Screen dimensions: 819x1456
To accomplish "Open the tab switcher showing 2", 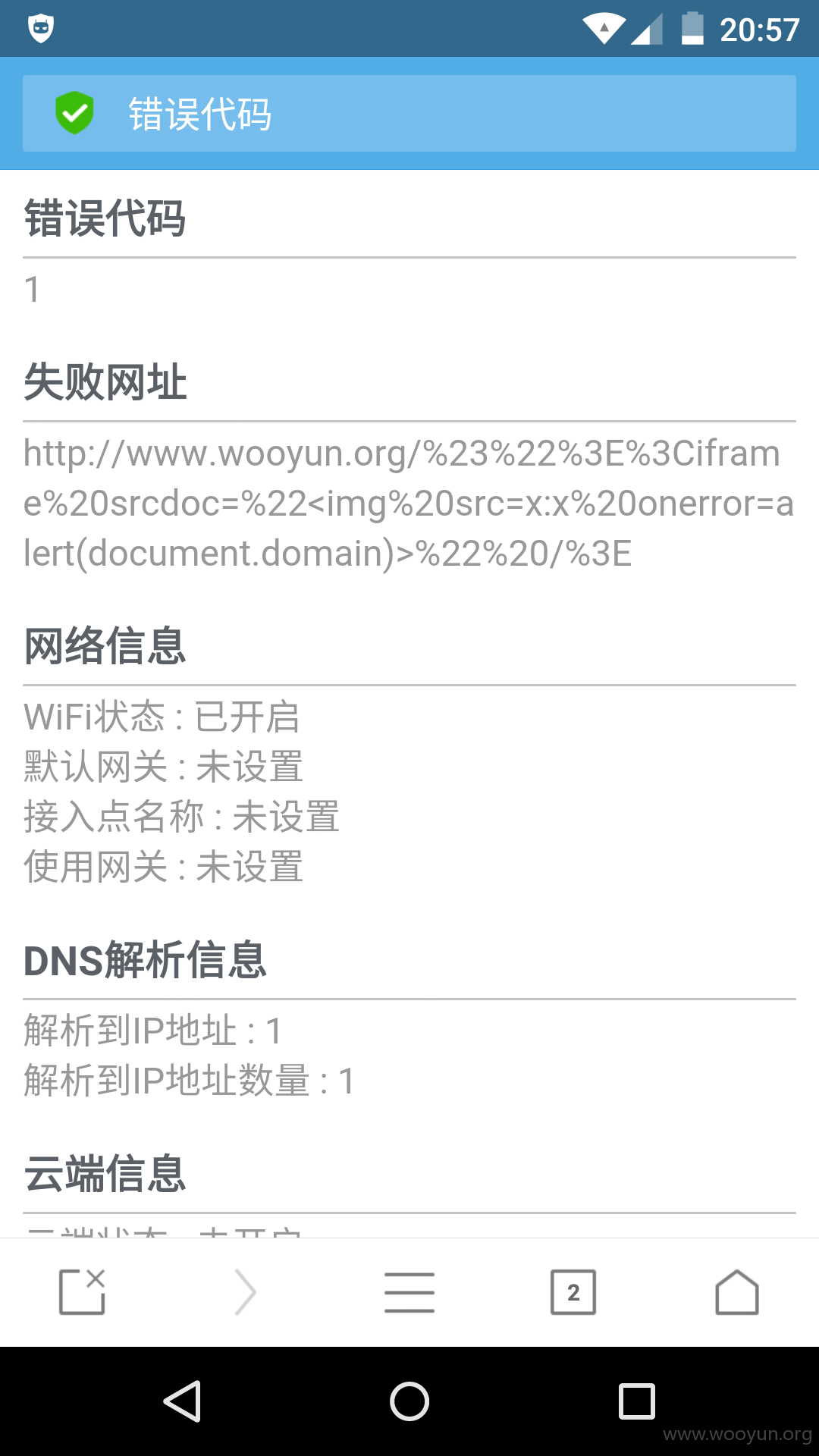I will (573, 1292).
